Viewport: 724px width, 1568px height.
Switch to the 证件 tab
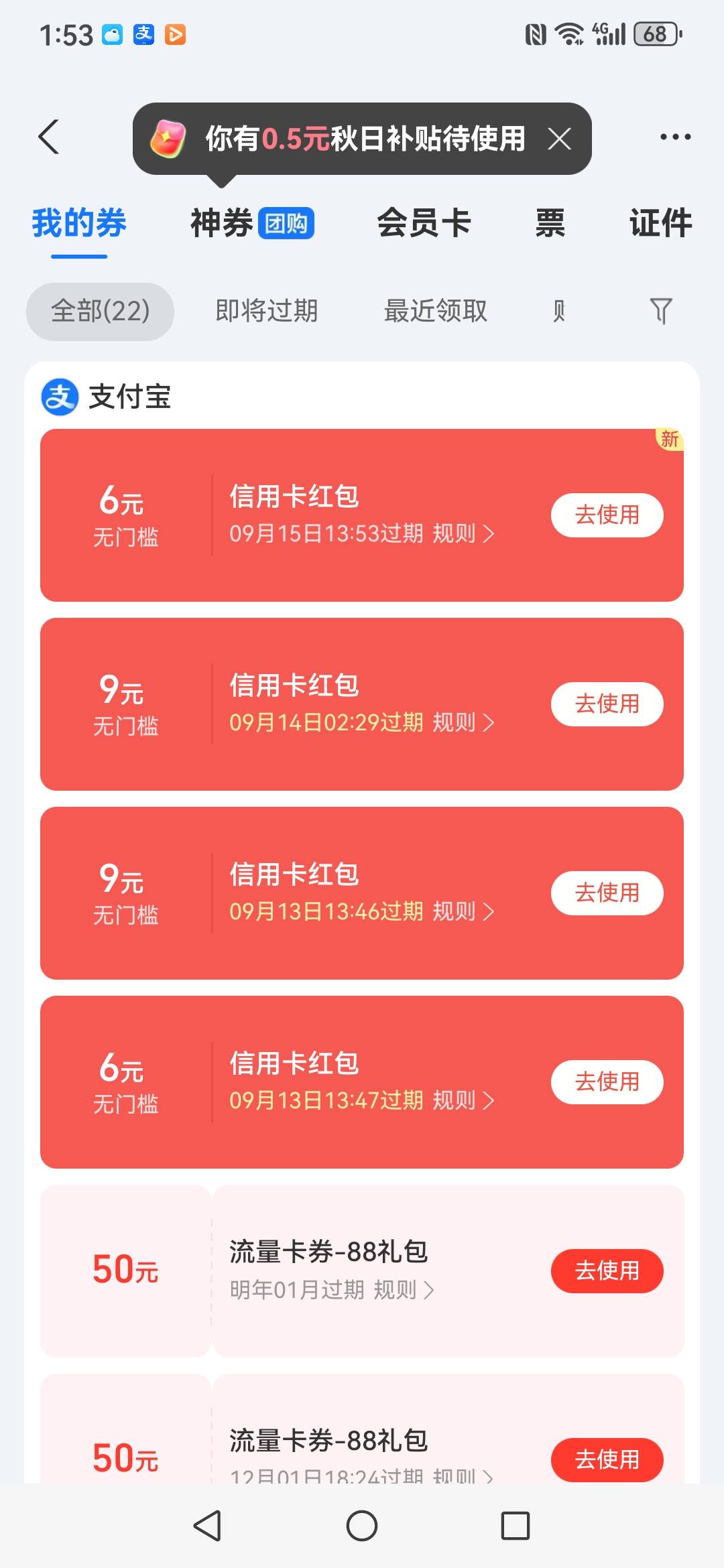[660, 223]
